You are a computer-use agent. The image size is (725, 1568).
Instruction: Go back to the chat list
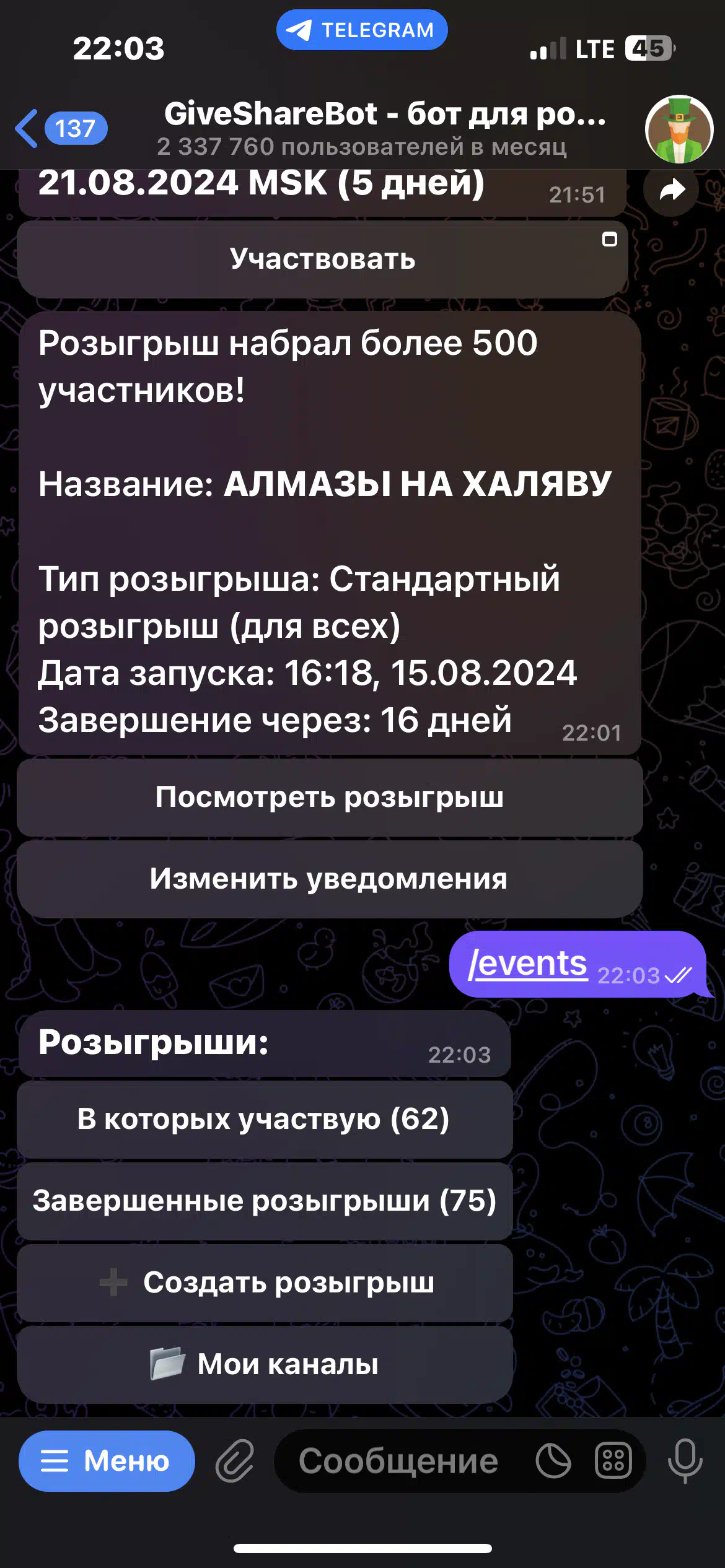click(61, 128)
